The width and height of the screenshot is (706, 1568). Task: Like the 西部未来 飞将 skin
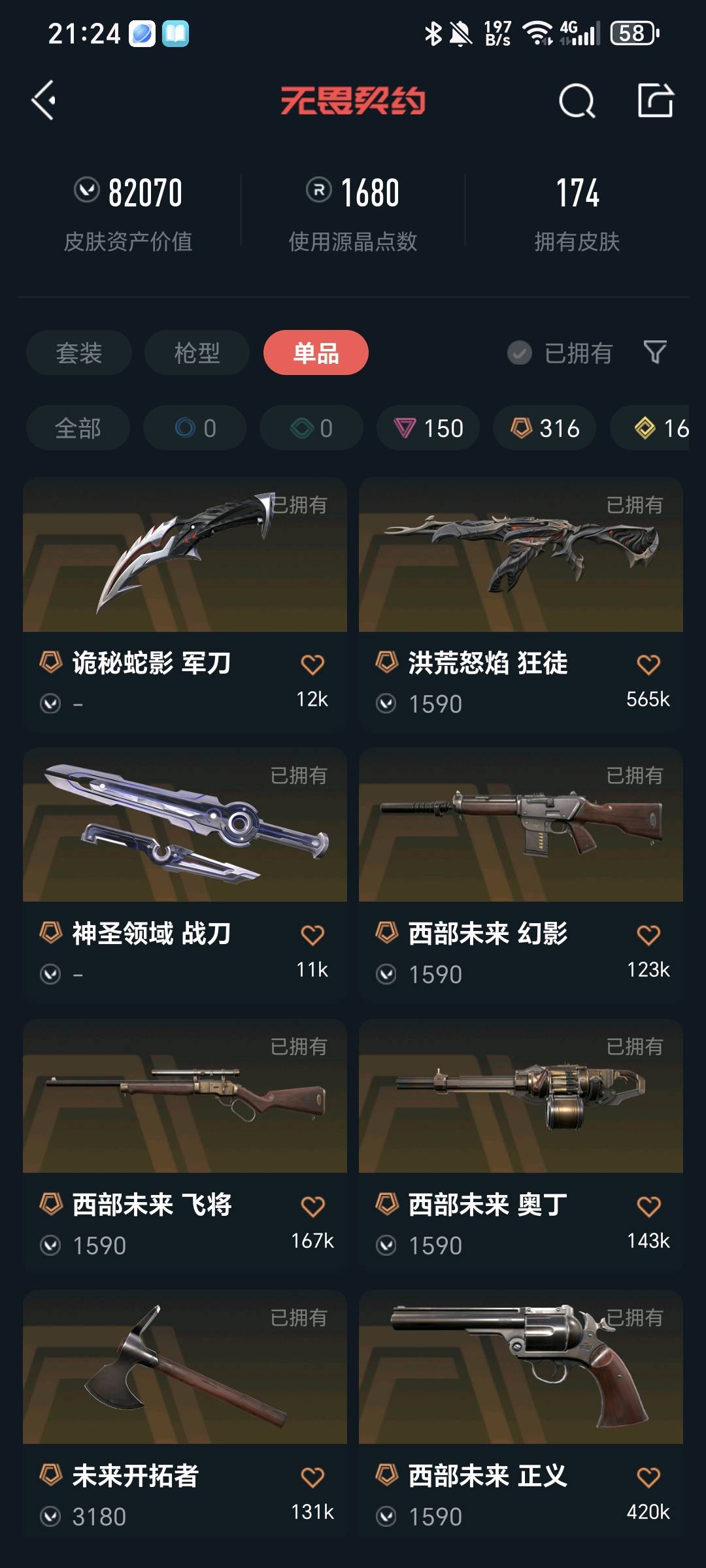312,1206
